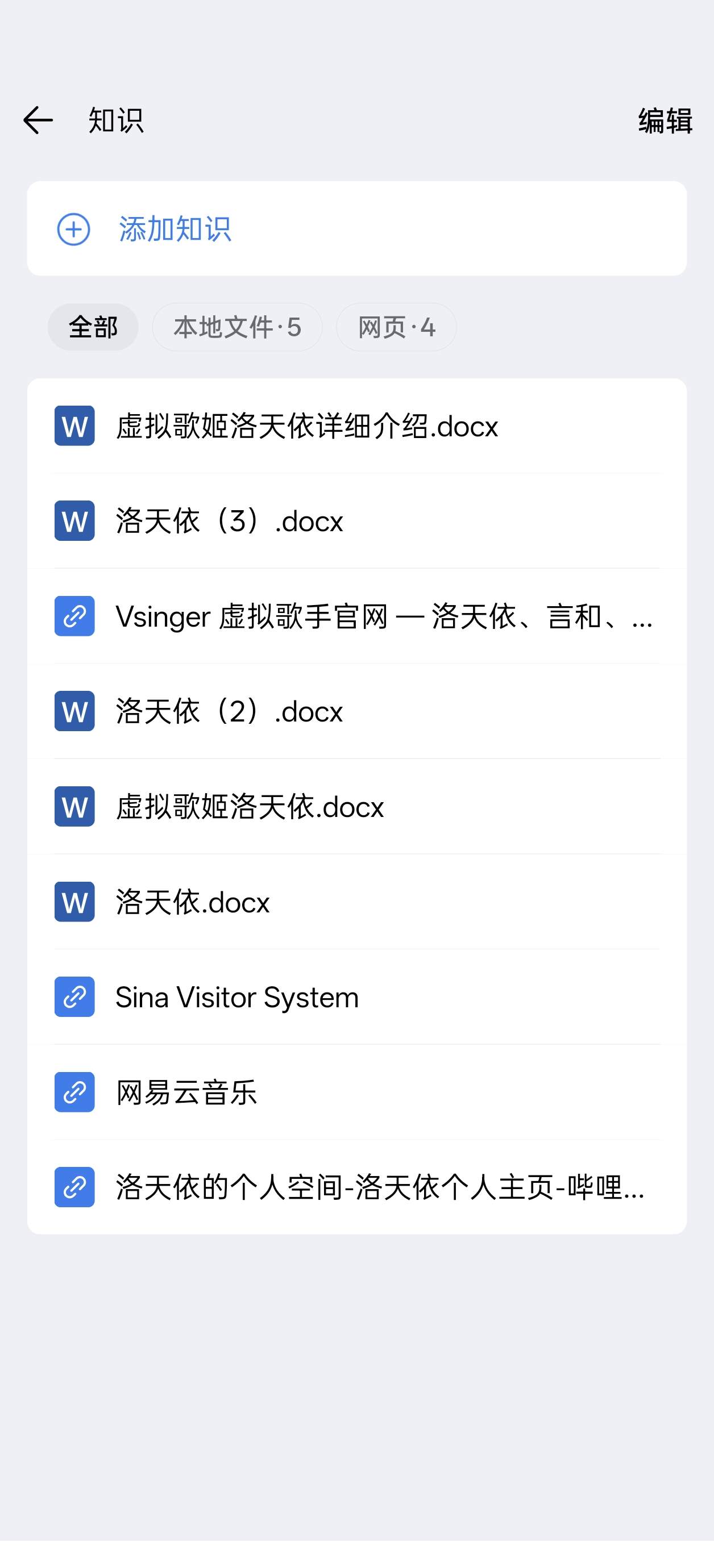This screenshot has width=714, height=1568.
Task: Switch to the 网页 filter
Action: point(396,327)
